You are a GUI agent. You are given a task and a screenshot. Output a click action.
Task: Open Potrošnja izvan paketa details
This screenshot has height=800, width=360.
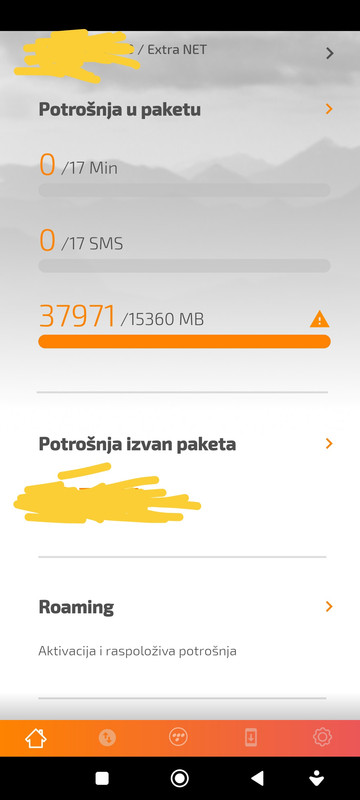[x=329, y=444]
